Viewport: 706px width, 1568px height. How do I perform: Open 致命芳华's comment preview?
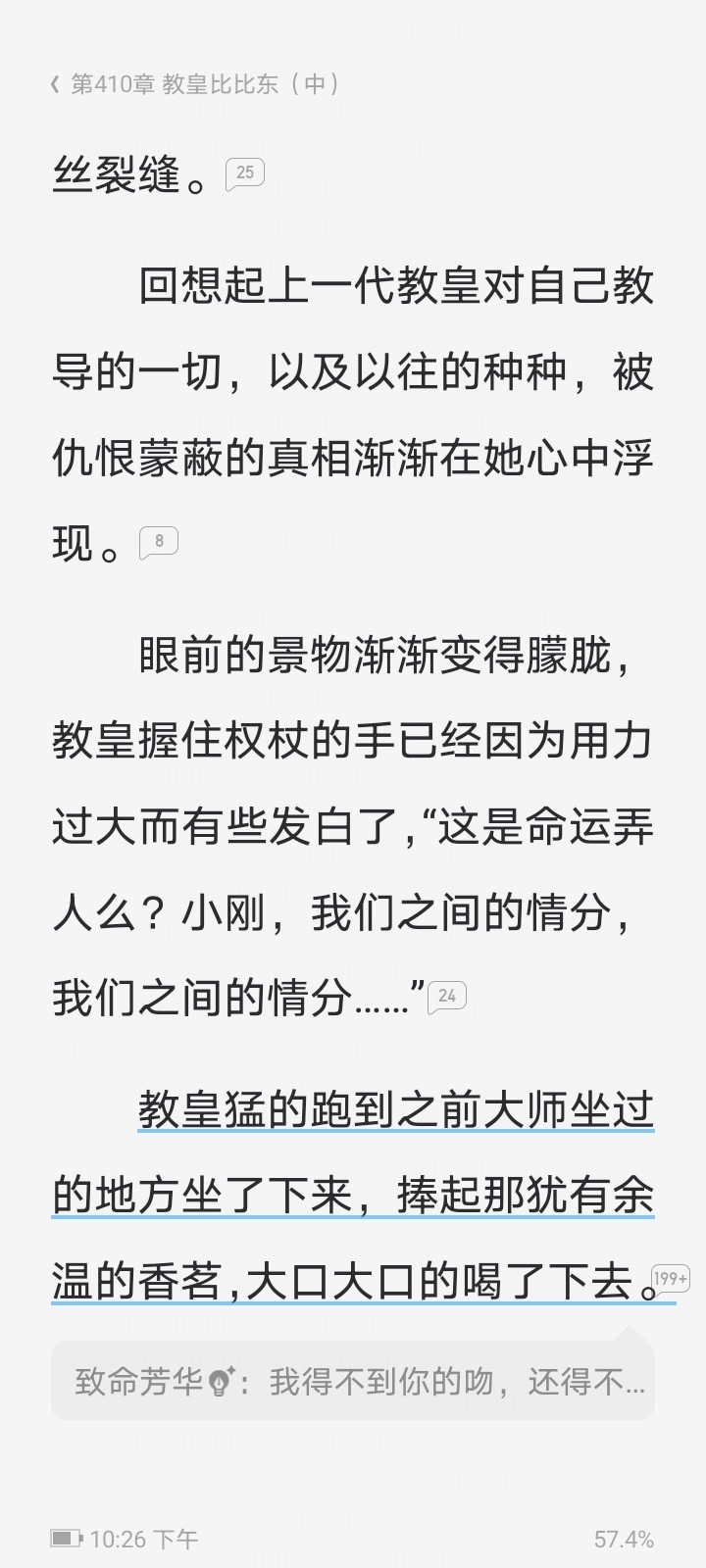pyautogui.click(x=353, y=1382)
